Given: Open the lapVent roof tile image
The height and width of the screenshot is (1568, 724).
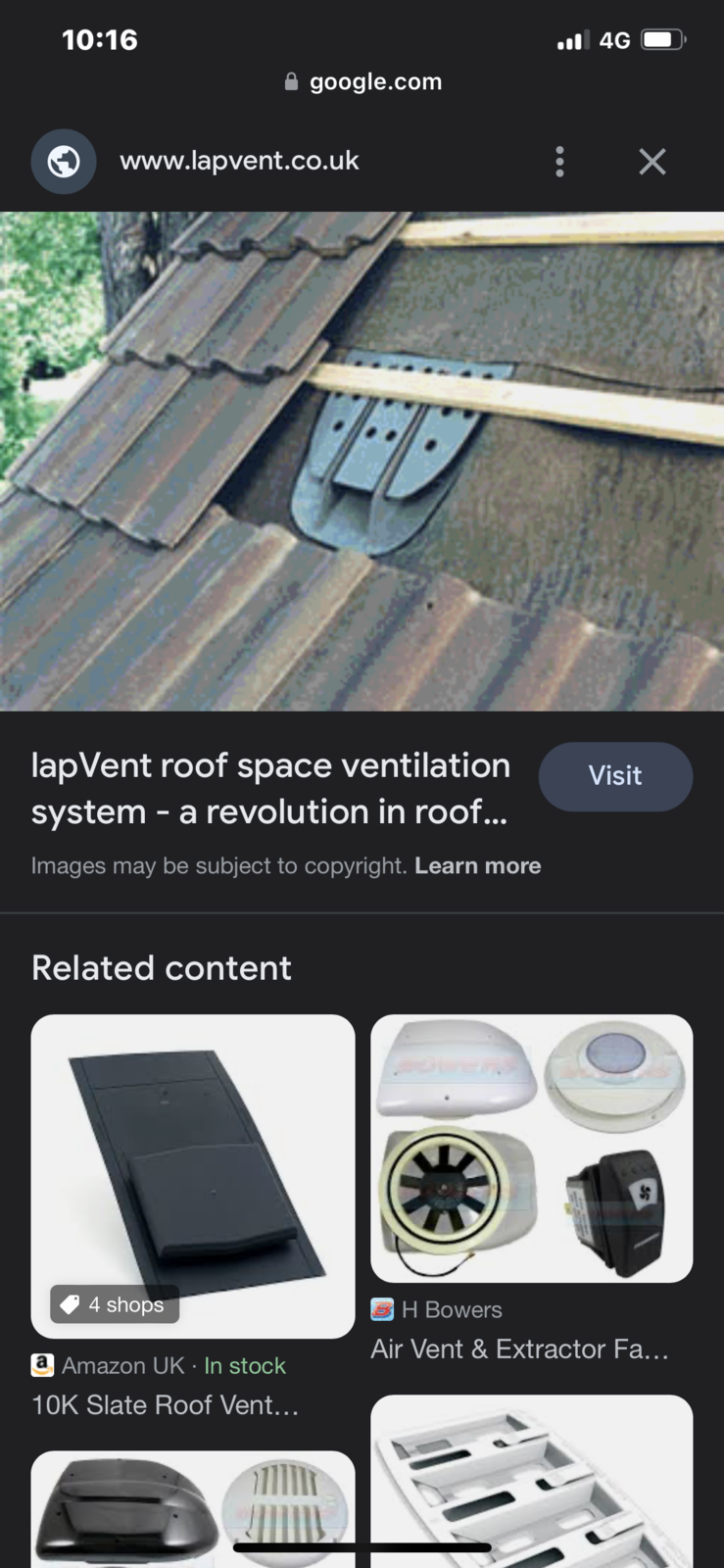Looking at the screenshot, I should tap(362, 461).
